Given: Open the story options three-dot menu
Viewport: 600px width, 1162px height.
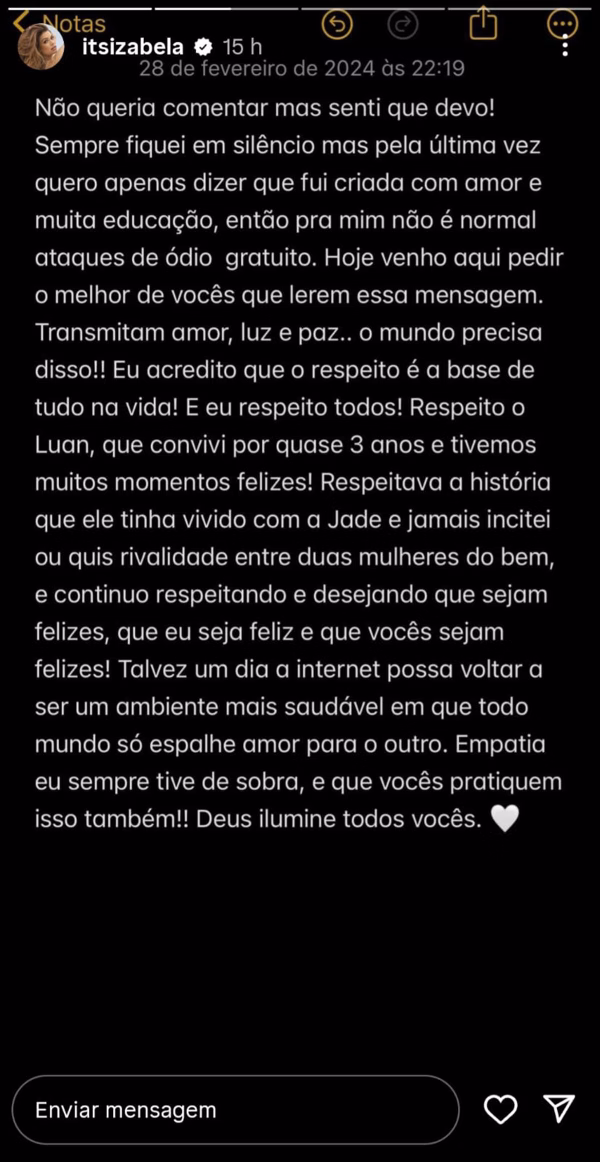Looking at the screenshot, I should [566, 46].
